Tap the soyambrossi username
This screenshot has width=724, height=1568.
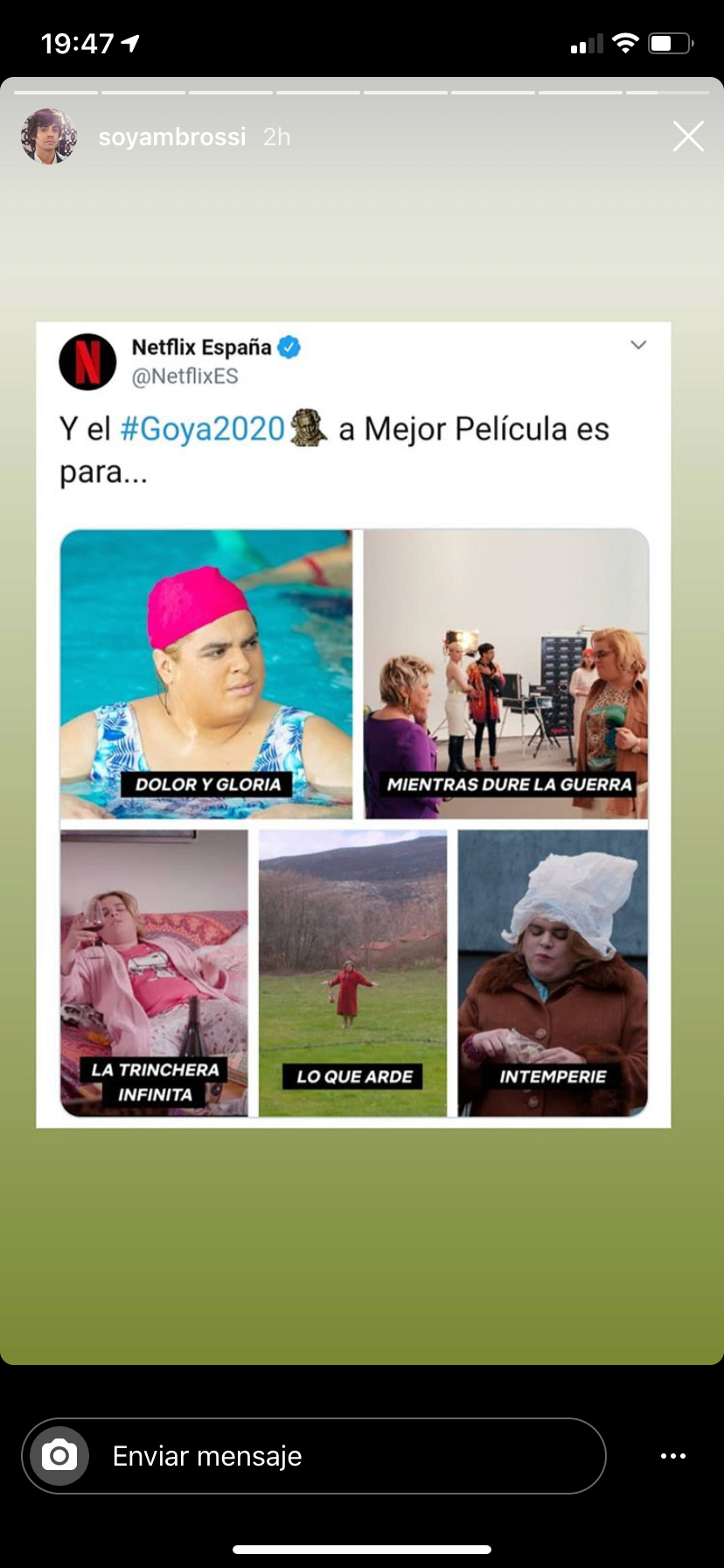coord(172,137)
